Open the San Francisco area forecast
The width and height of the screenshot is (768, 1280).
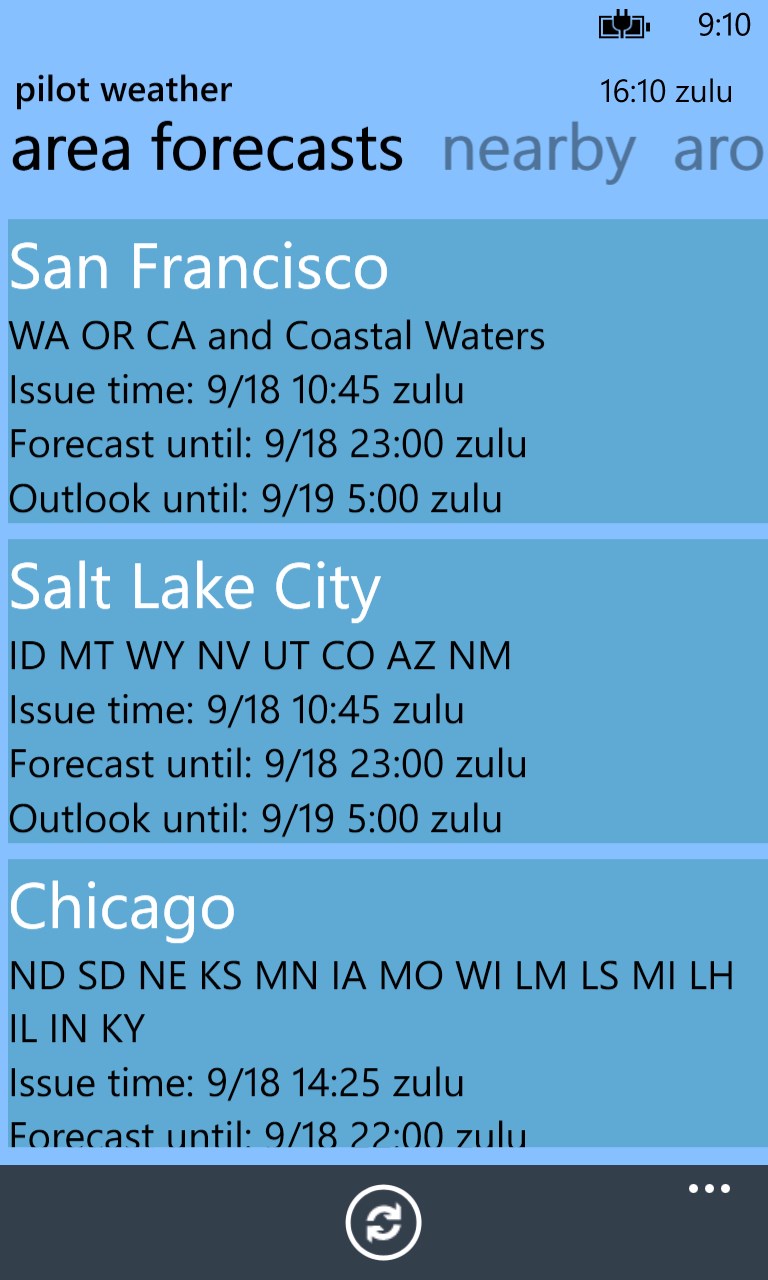(198, 267)
